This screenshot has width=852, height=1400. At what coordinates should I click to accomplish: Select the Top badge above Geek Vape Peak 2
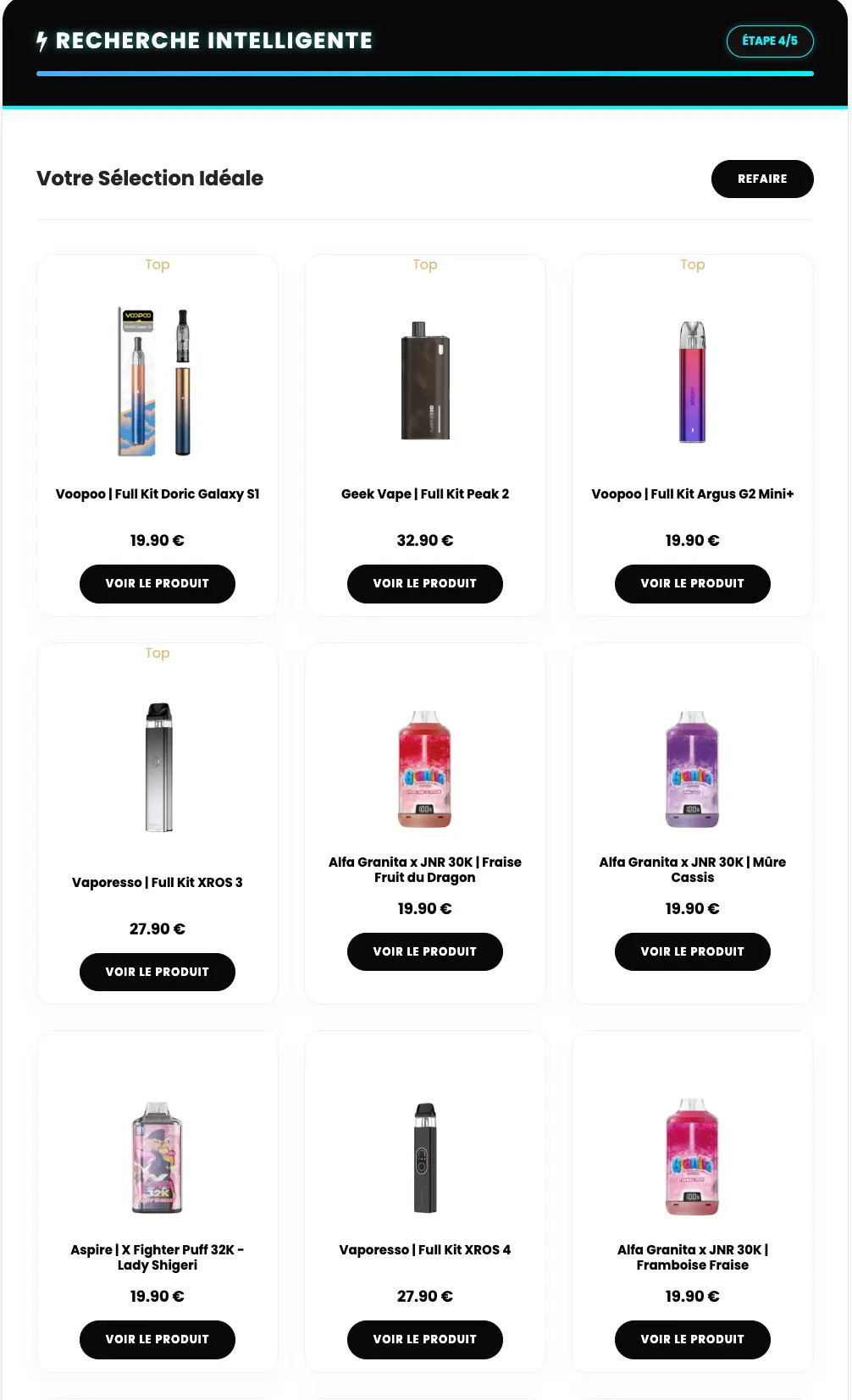coord(424,264)
